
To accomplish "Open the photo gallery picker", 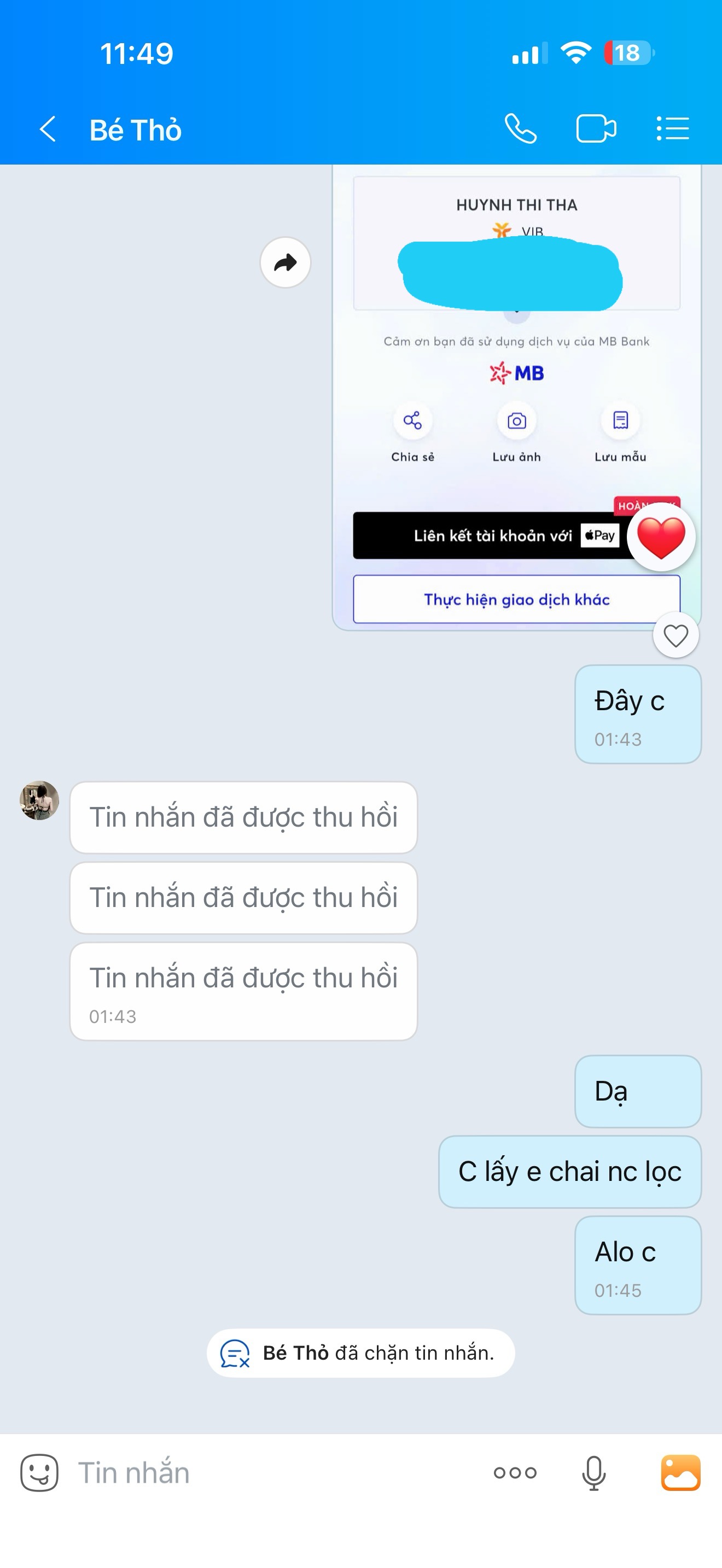I will click(x=680, y=1472).
